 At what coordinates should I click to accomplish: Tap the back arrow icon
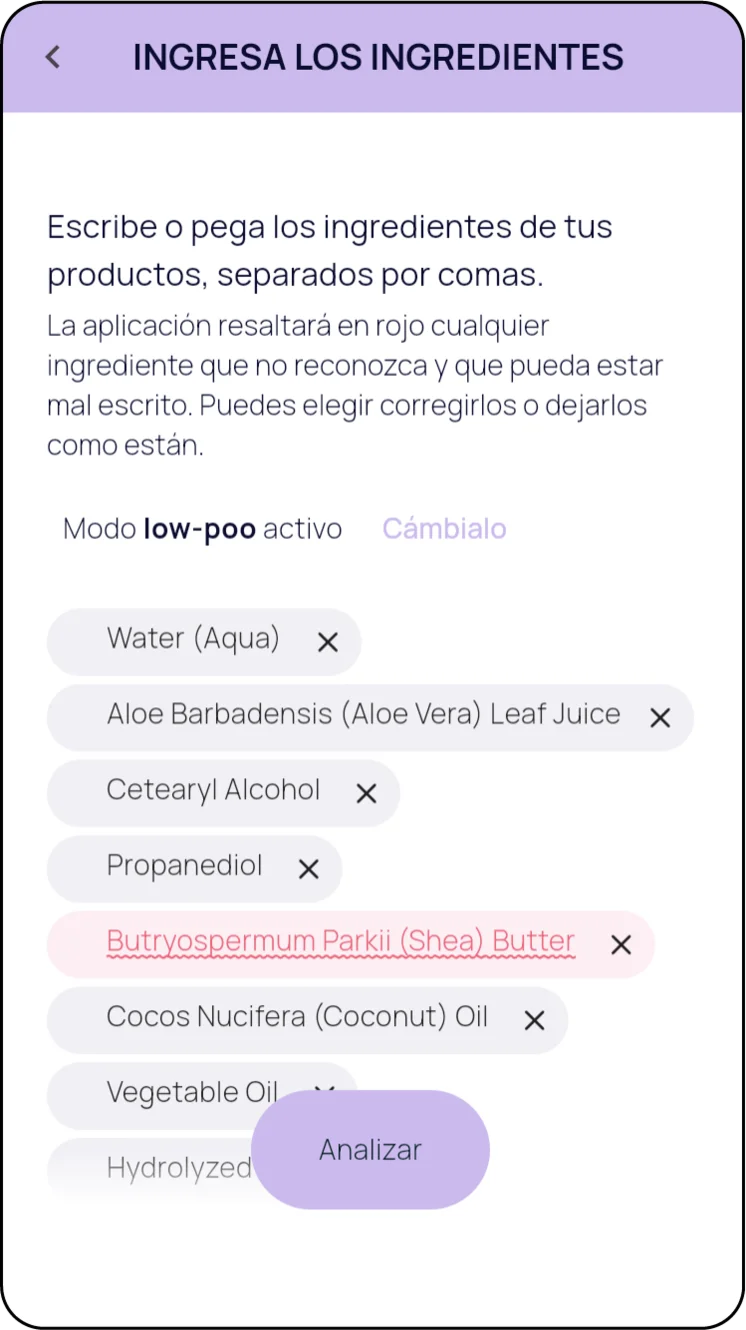(x=52, y=57)
